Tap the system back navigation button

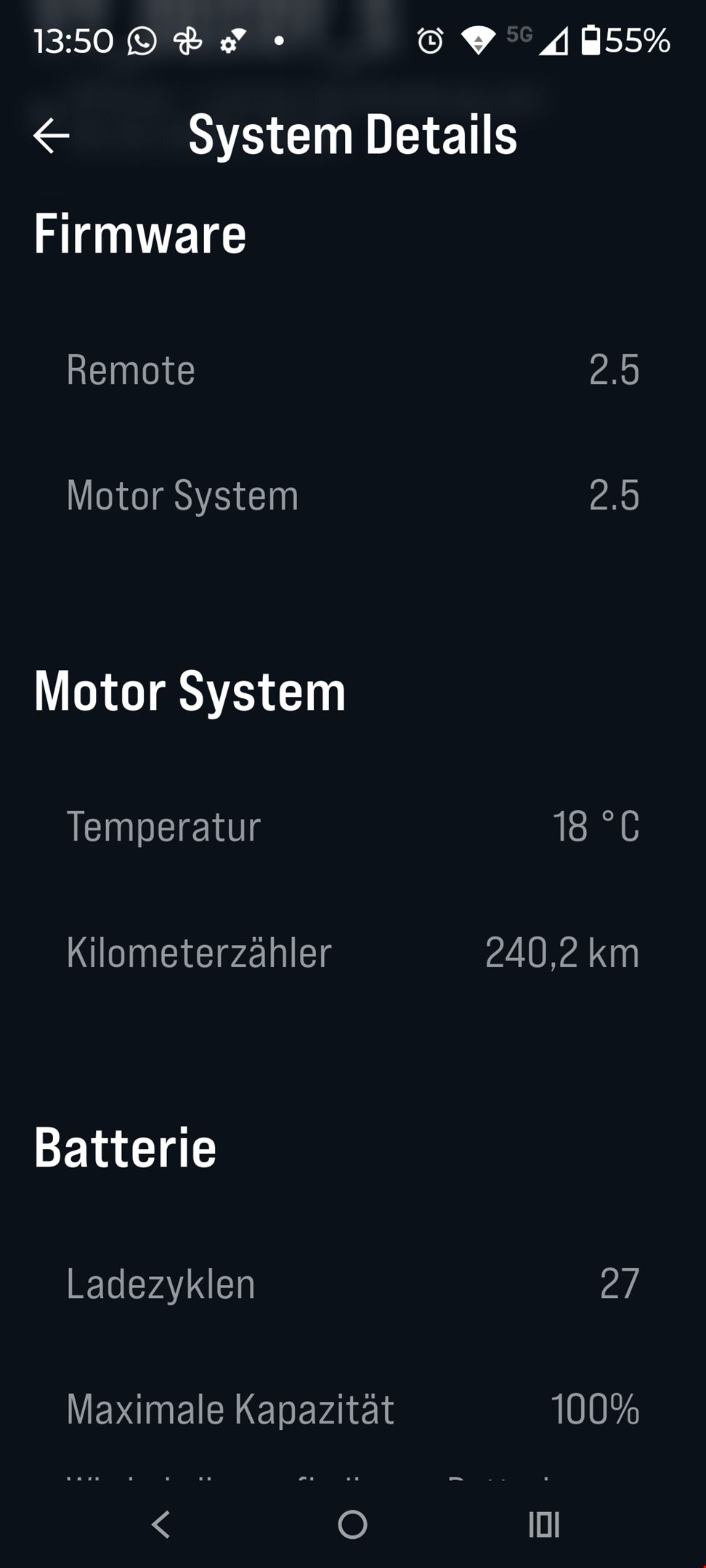coord(161,1524)
